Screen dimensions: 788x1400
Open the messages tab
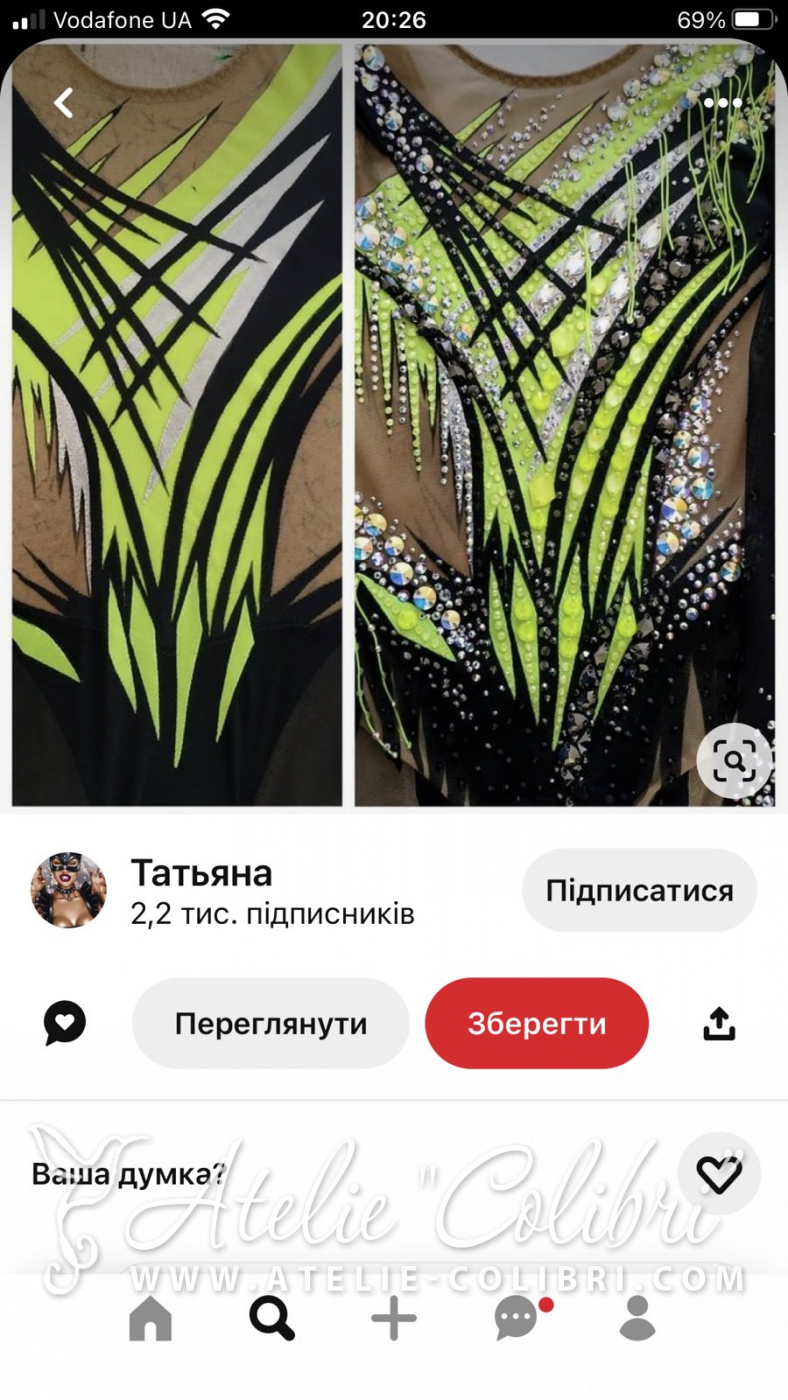(518, 1319)
